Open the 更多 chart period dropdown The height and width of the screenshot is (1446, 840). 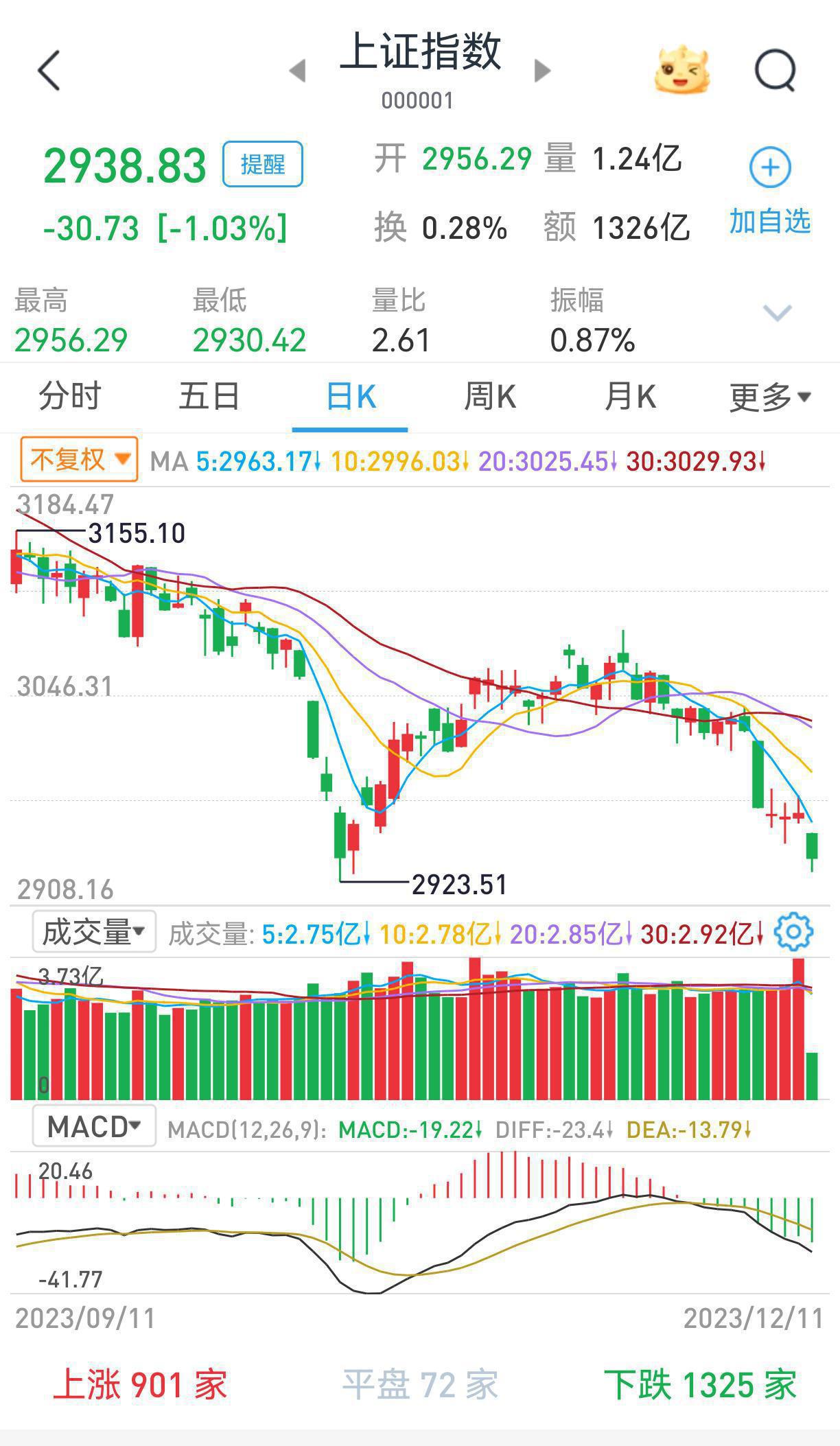[x=769, y=397]
